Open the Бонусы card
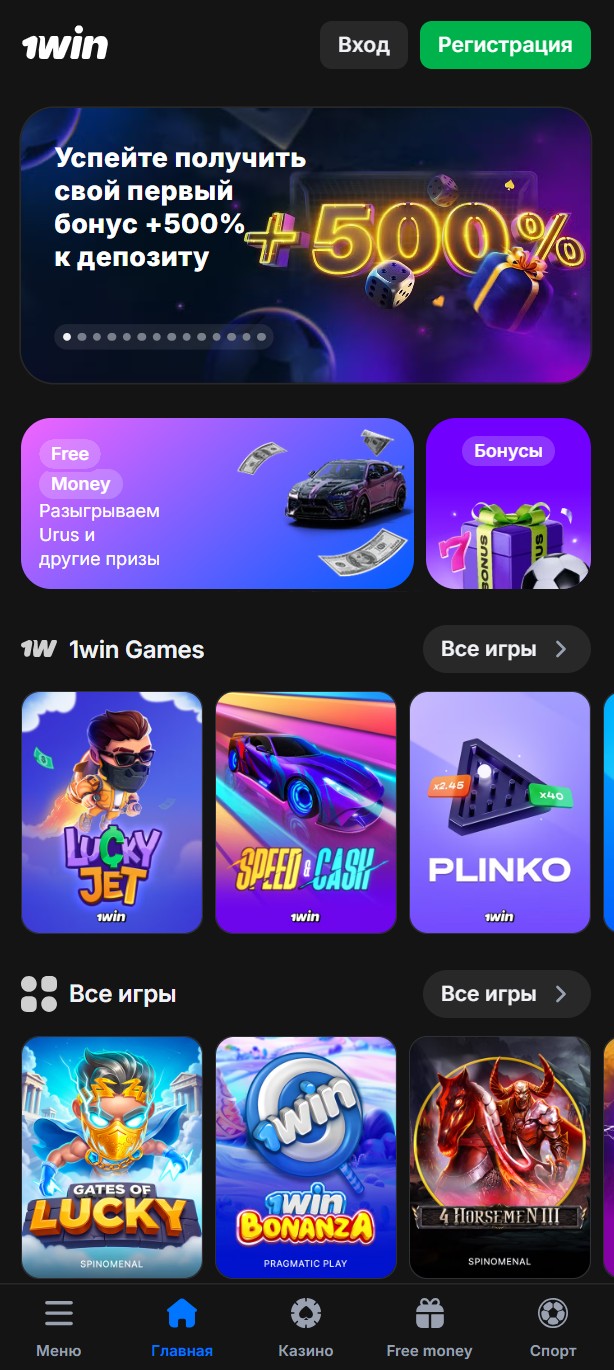This screenshot has height=1370, width=614. pos(508,503)
